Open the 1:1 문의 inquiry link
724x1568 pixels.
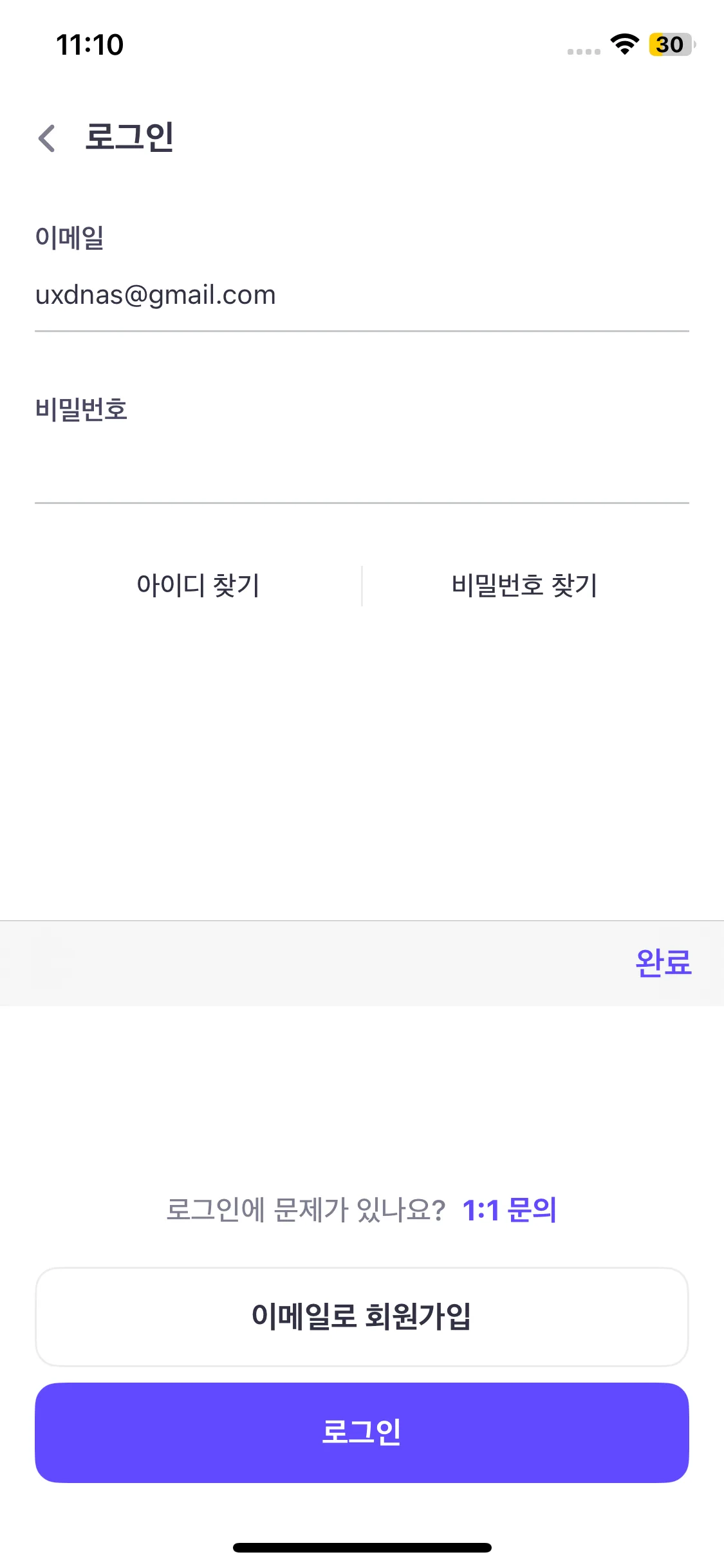coord(510,1209)
